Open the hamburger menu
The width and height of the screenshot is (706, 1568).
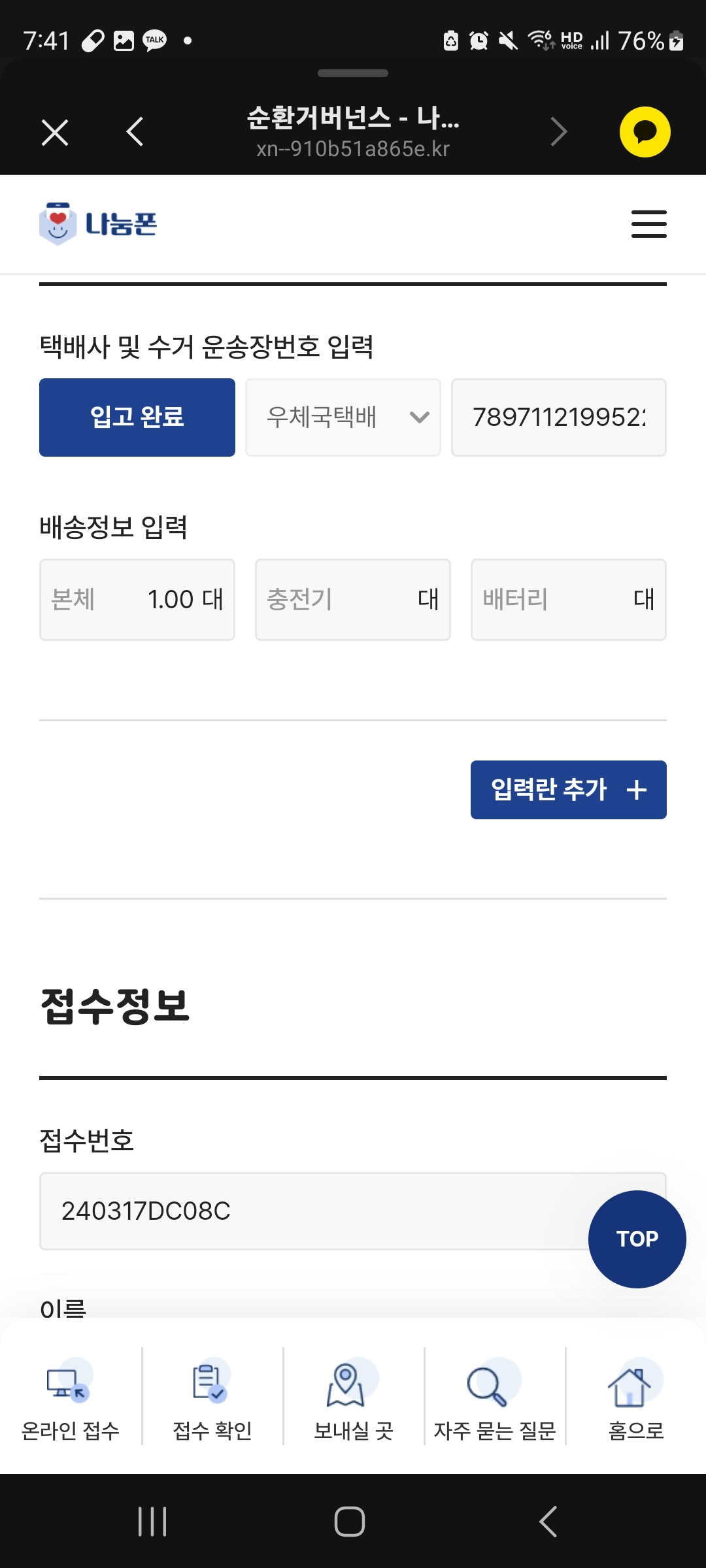[648, 224]
